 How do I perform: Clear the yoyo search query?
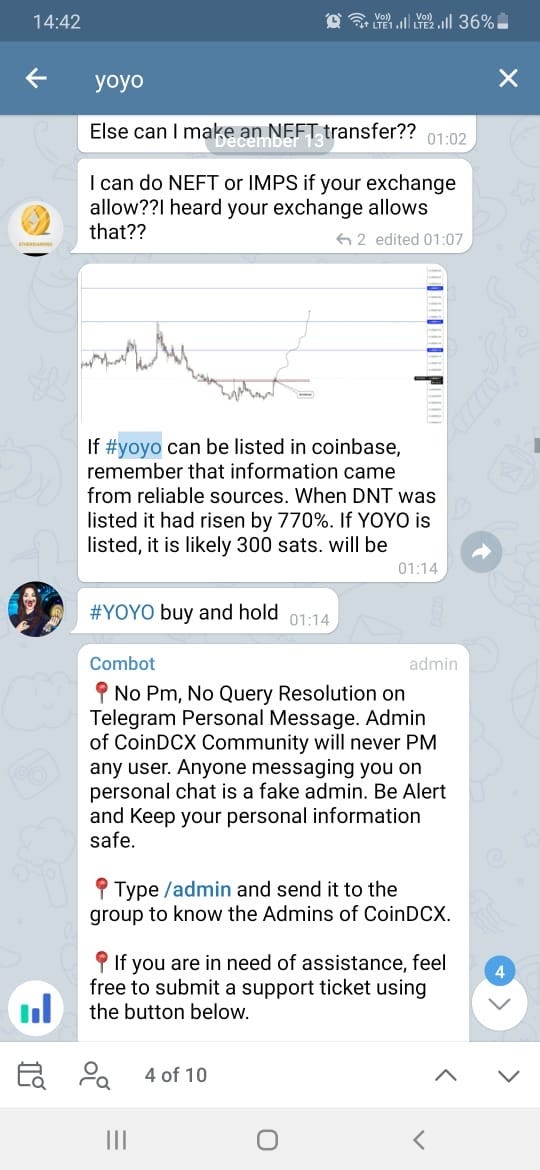coord(508,78)
